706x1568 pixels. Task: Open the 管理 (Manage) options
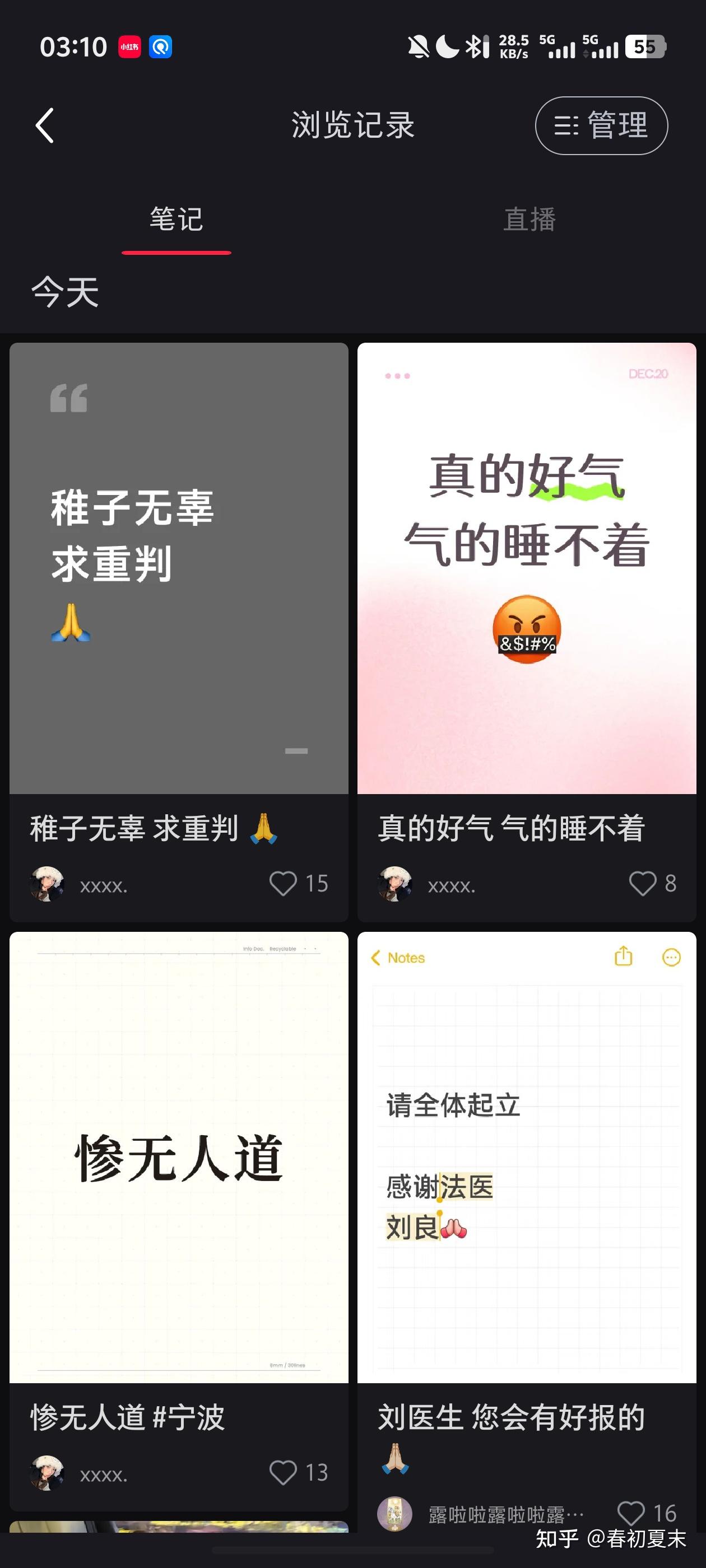coord(601,125)
